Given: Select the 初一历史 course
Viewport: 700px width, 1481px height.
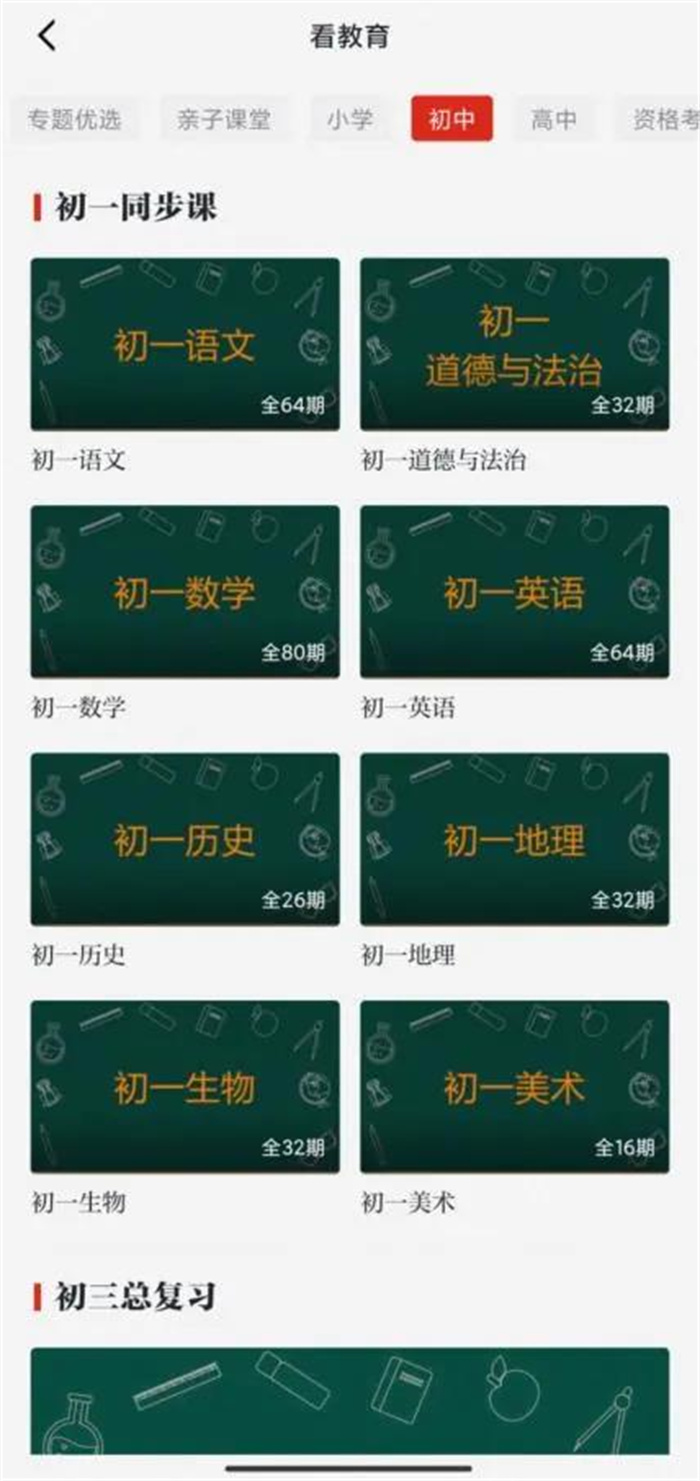Looking at the screenshot, I should click(185, 839).
